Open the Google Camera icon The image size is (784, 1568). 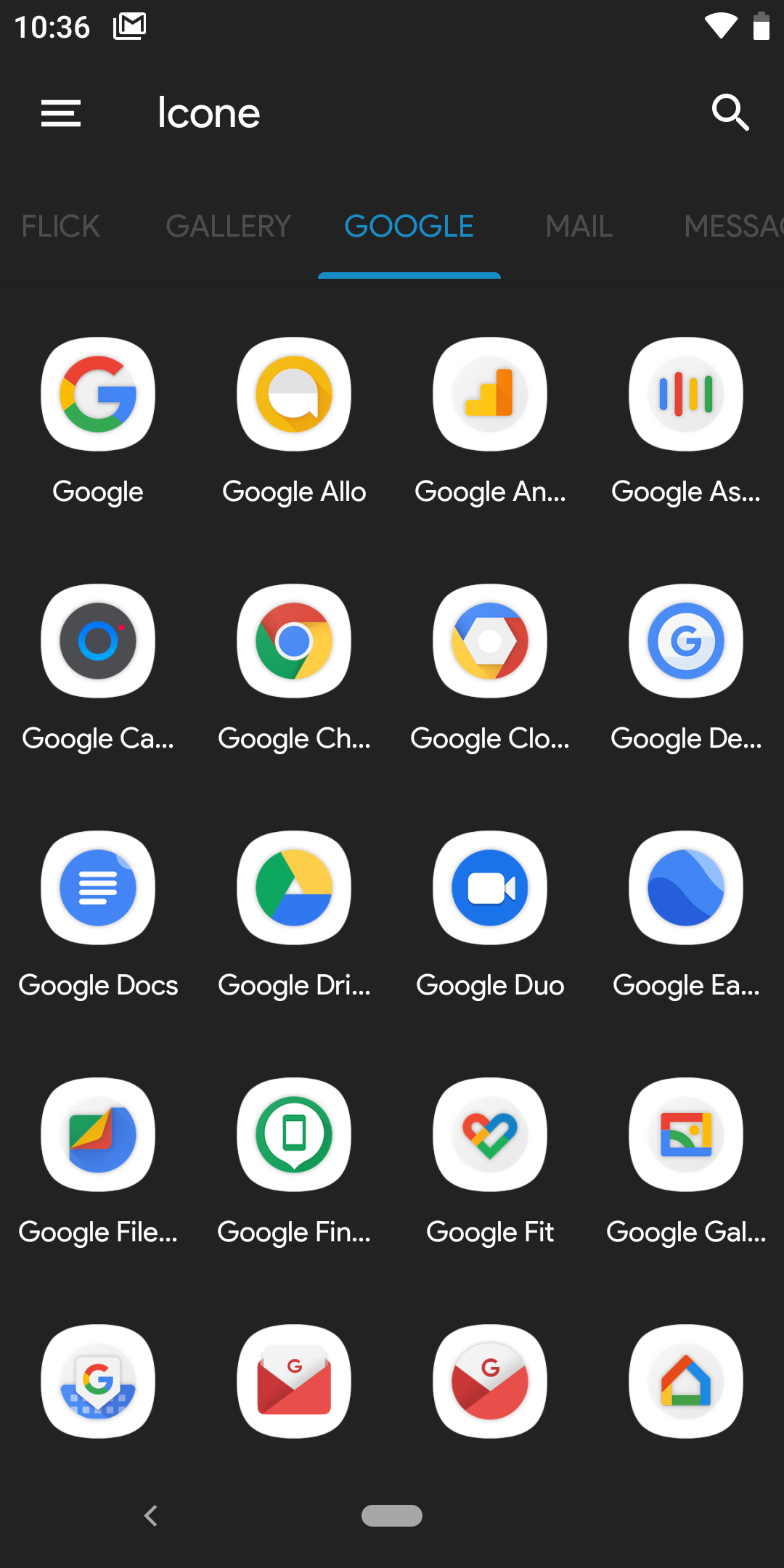[98, 641]
